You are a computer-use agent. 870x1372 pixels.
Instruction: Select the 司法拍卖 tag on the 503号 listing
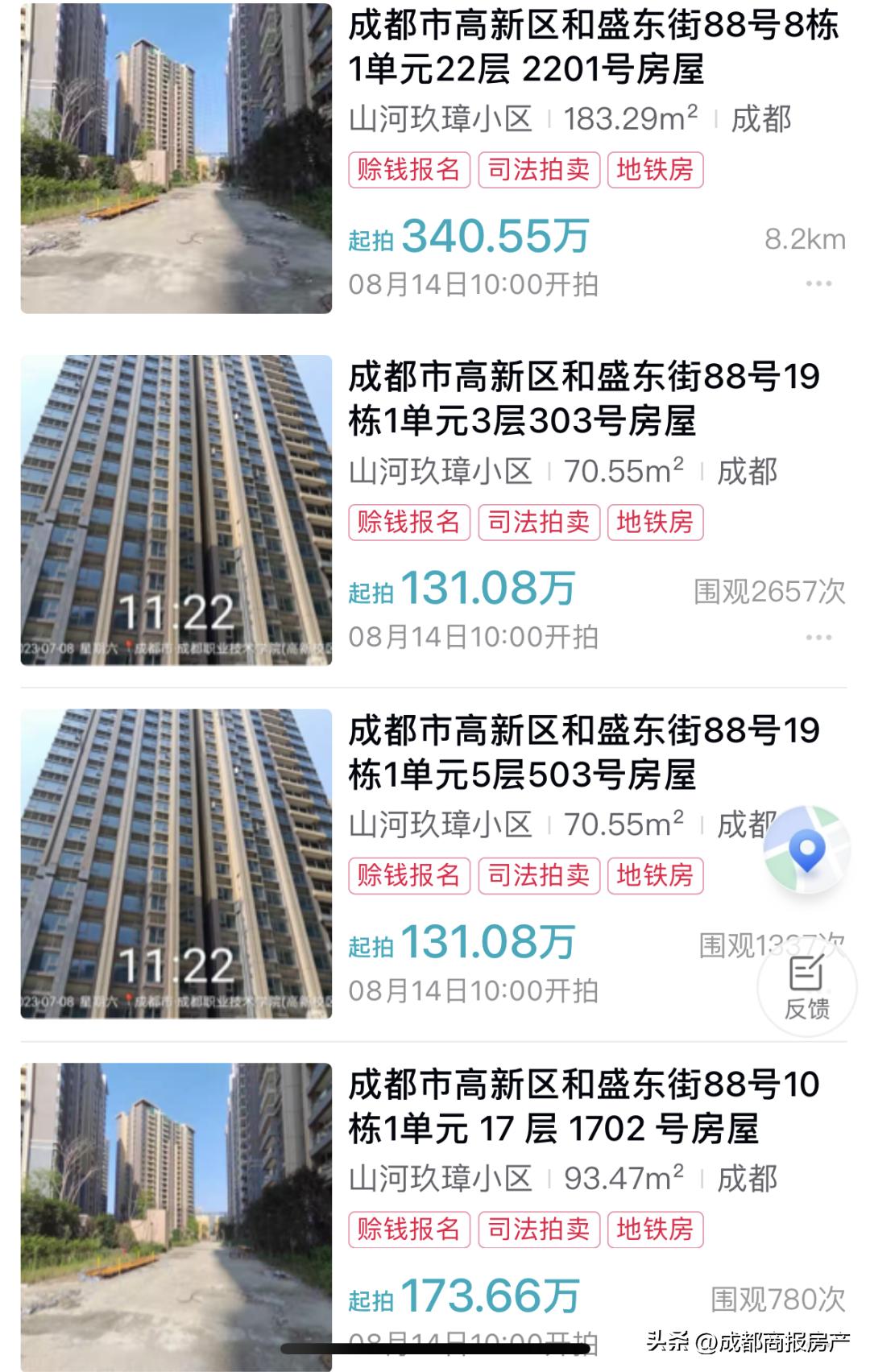(x=538, y=876)
